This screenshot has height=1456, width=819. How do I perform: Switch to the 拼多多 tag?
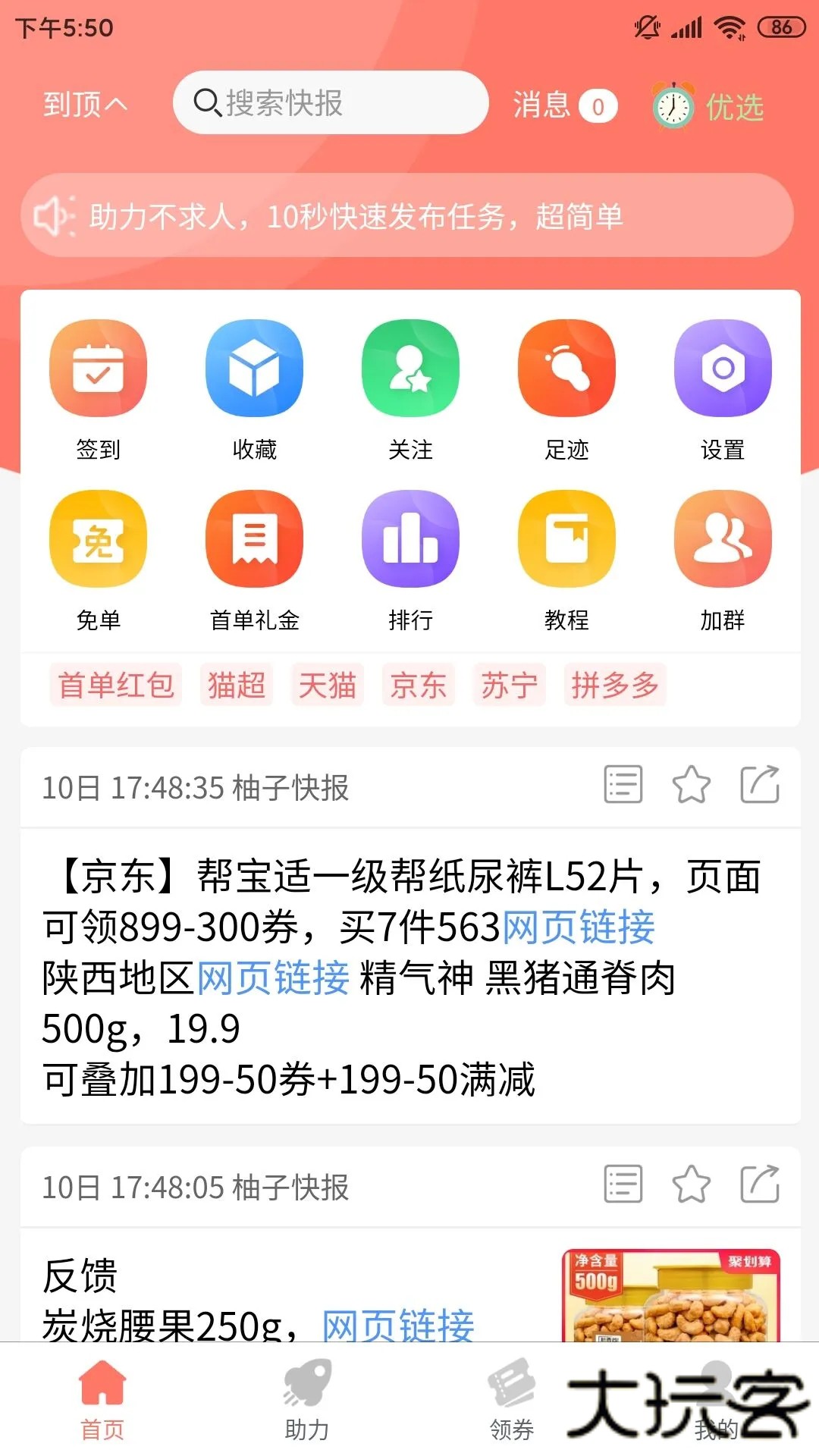(615, 685)
